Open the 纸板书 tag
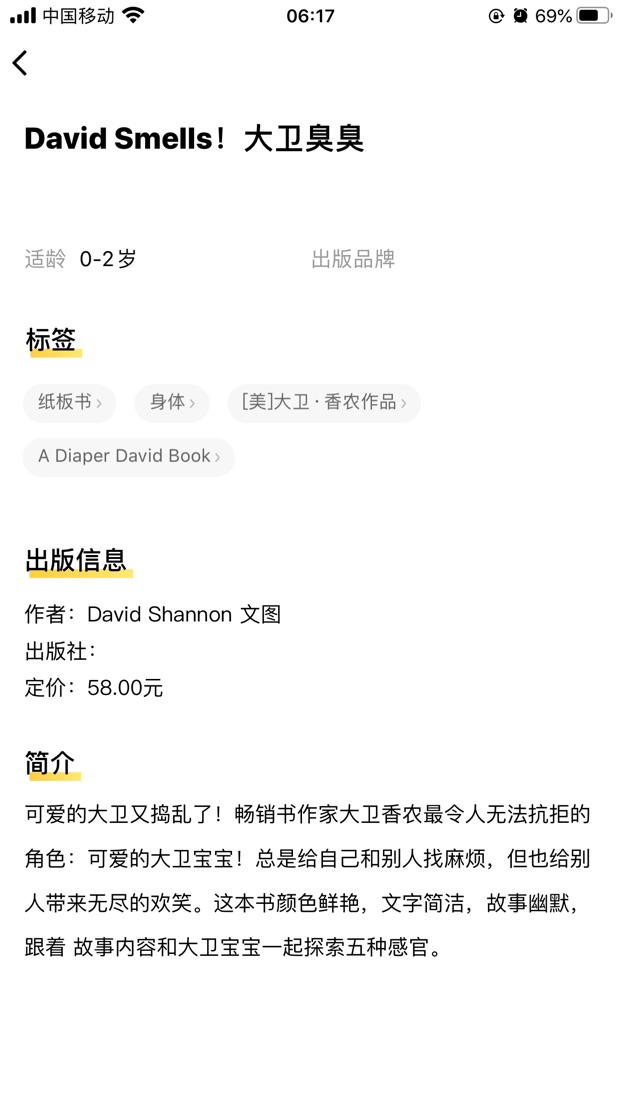621x1104 pixels. (70, 403)
